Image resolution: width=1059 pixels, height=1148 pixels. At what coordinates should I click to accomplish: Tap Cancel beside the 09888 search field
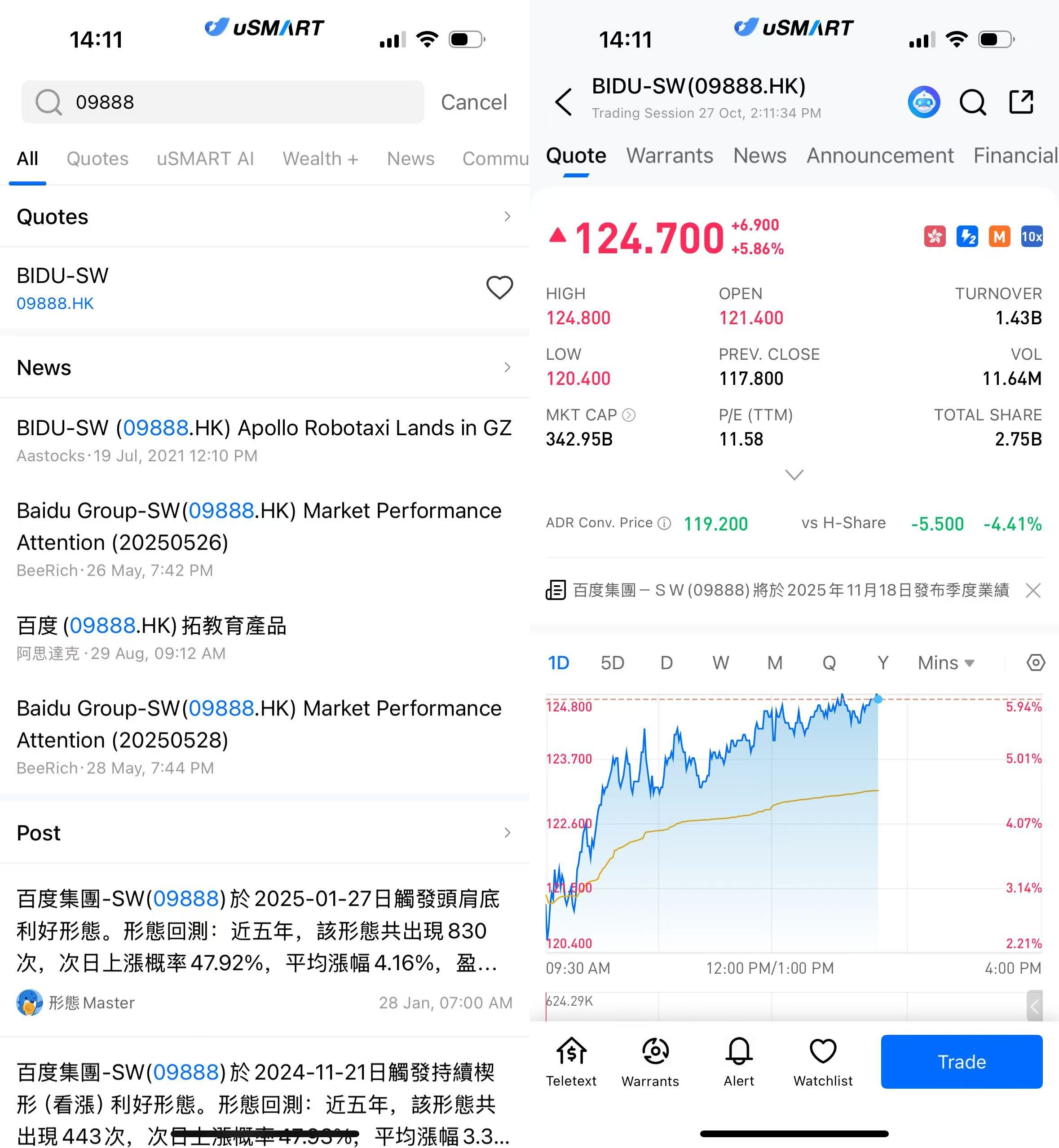(x=473, y=102)
